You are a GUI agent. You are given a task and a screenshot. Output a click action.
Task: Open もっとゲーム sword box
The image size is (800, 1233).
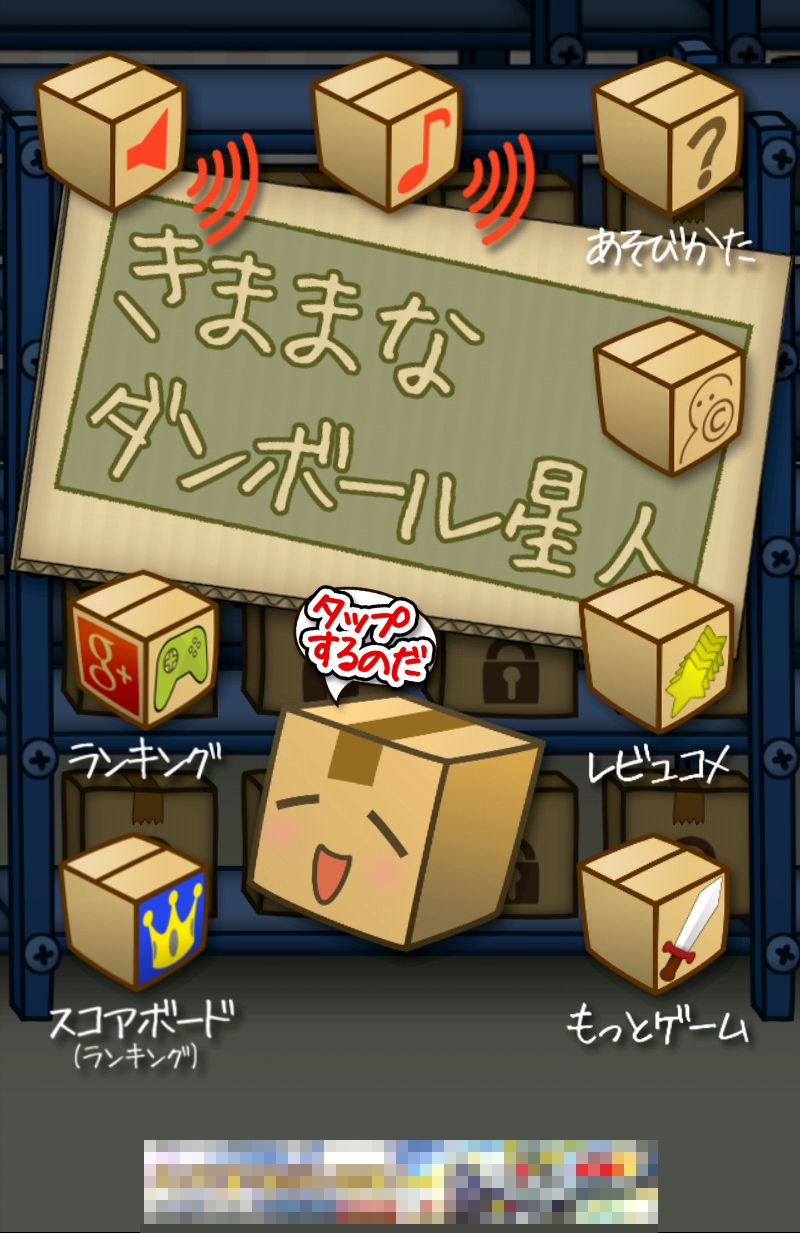click(x=655, y=915)
